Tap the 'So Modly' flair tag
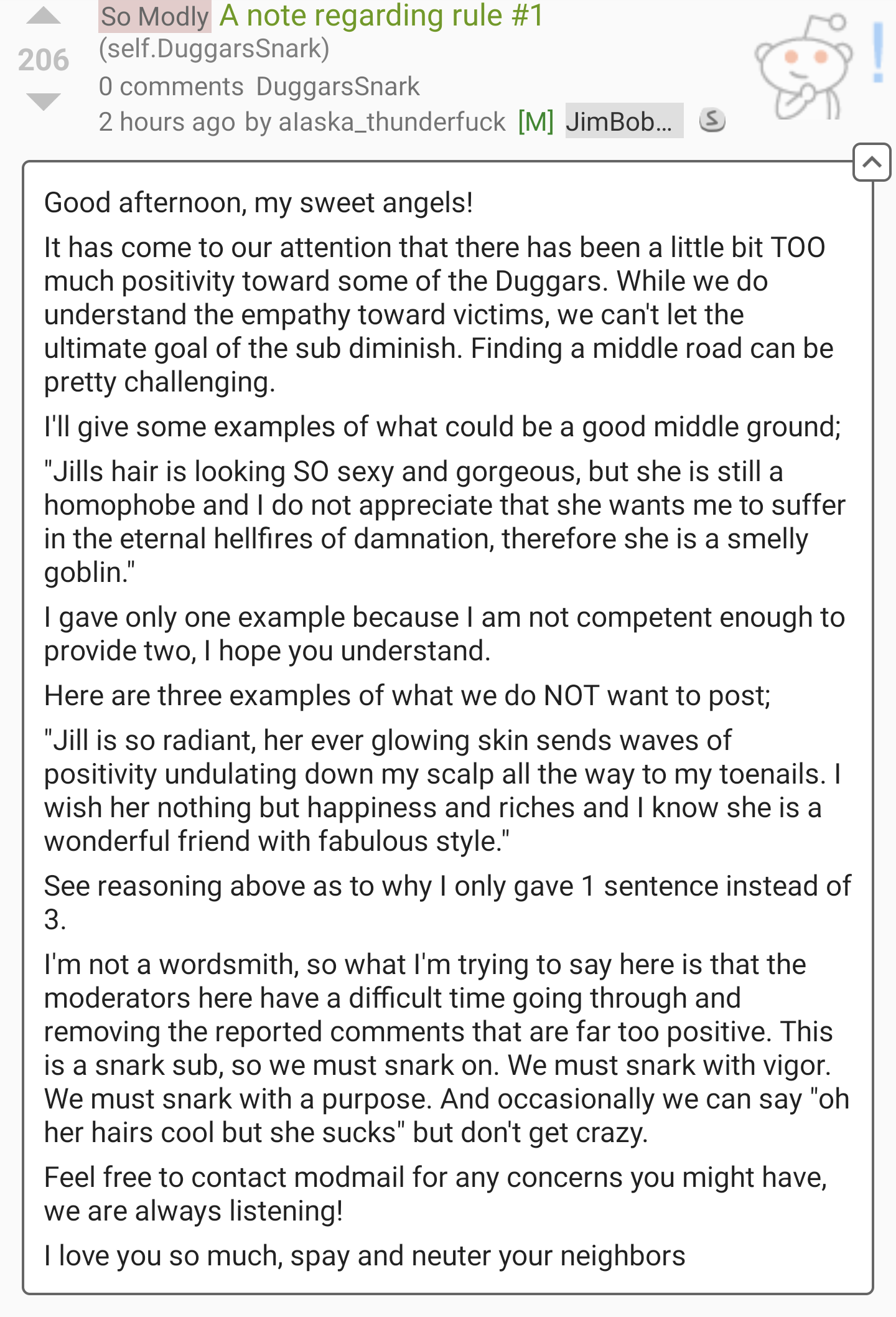The height and width of the screenshot is (1317, 896). tap(155, 17)
